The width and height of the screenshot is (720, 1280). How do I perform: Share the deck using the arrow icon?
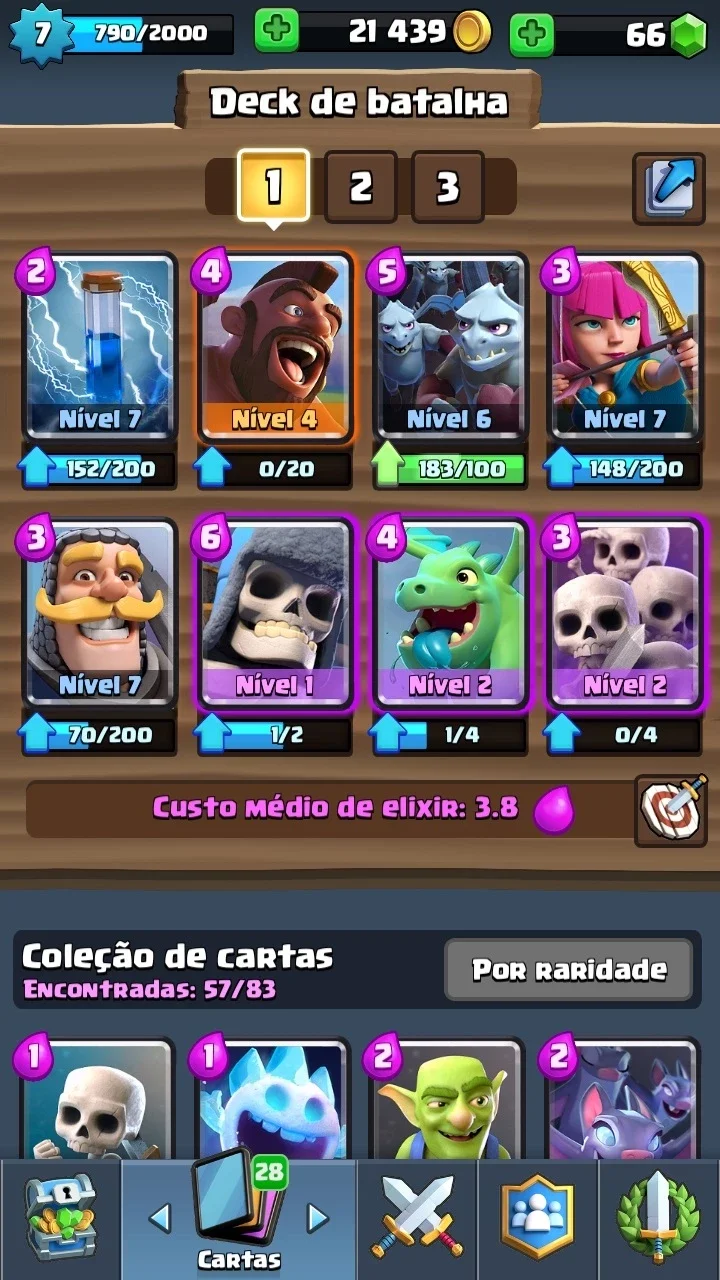pos(669,188)
